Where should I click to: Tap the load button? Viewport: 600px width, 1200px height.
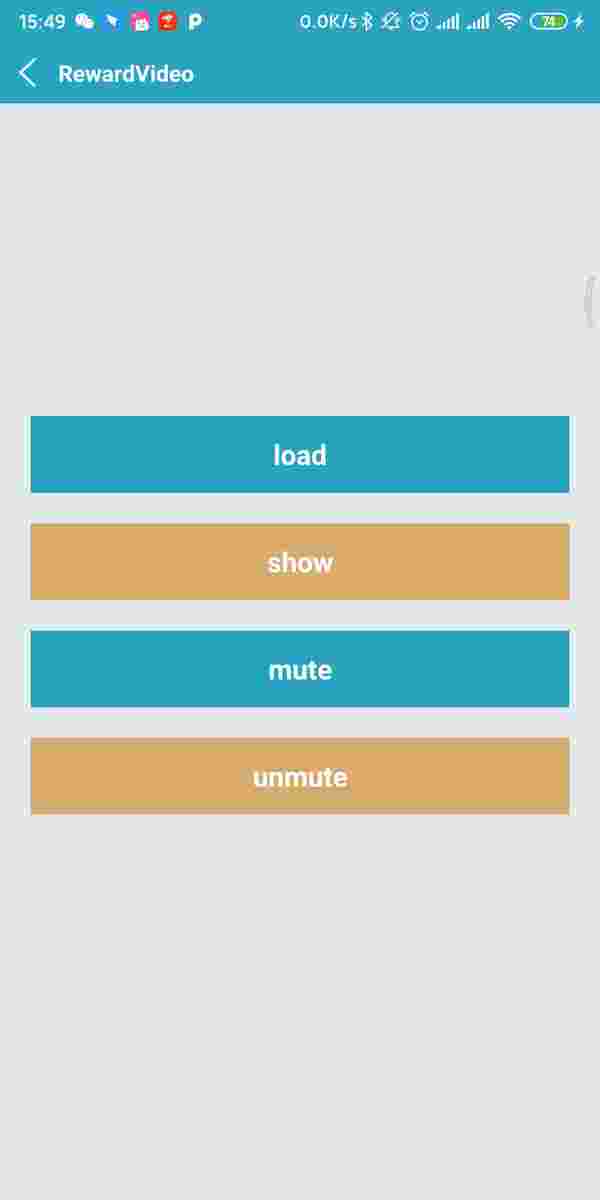(300, 454)
